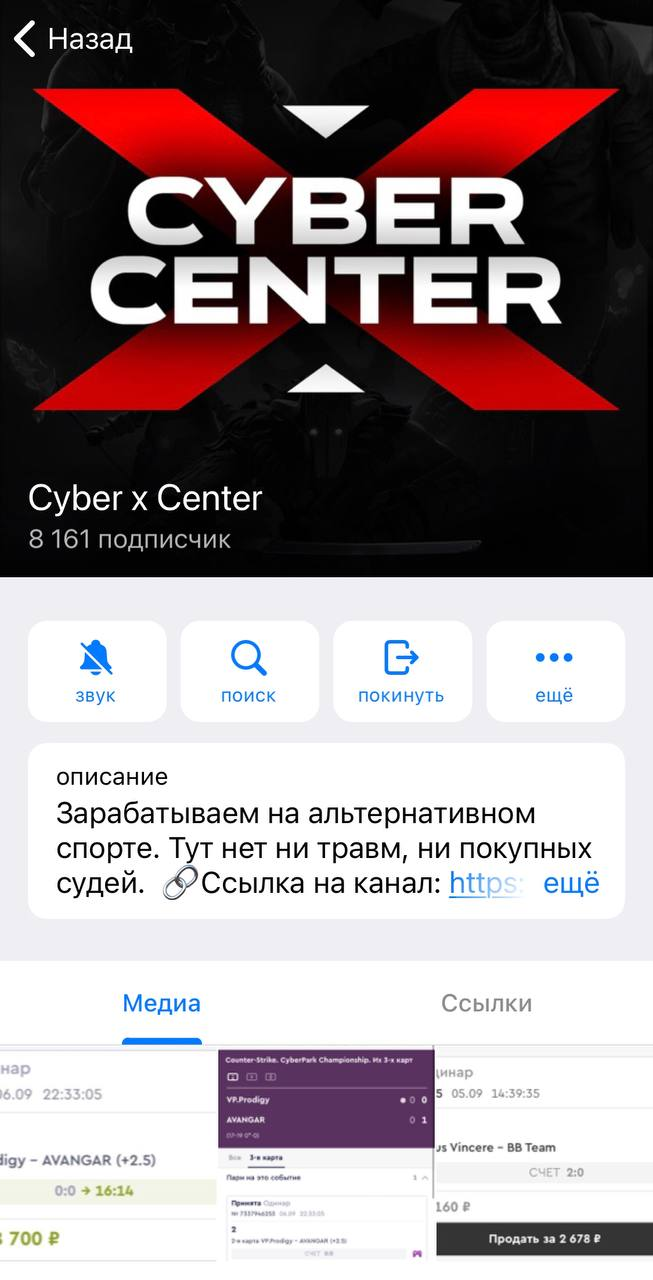Open the media item showing 0:0 → 16:14
The image size is (653, 1280).
[x=107, y=1160]
